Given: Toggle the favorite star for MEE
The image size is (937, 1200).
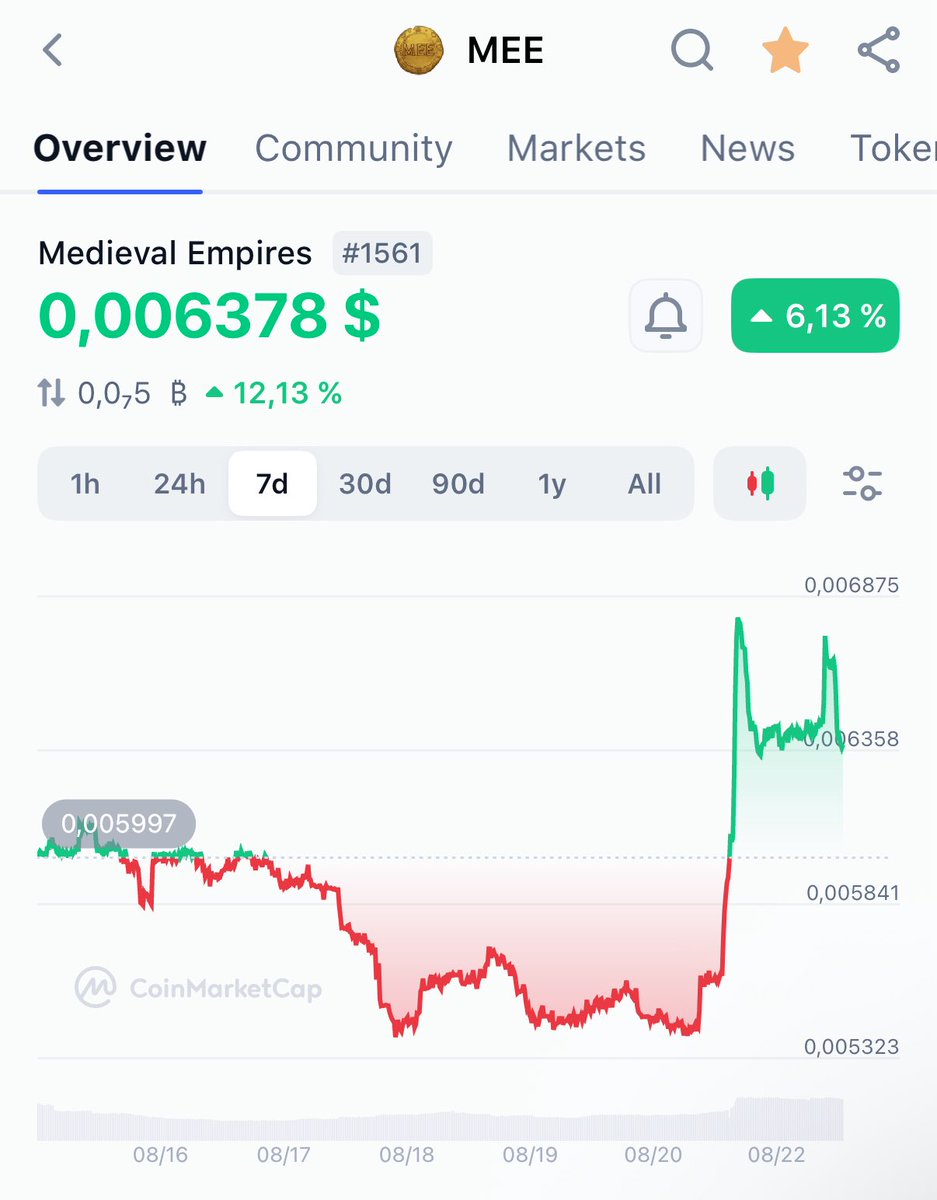Looking at the screenshot, I should click(786, 50).
